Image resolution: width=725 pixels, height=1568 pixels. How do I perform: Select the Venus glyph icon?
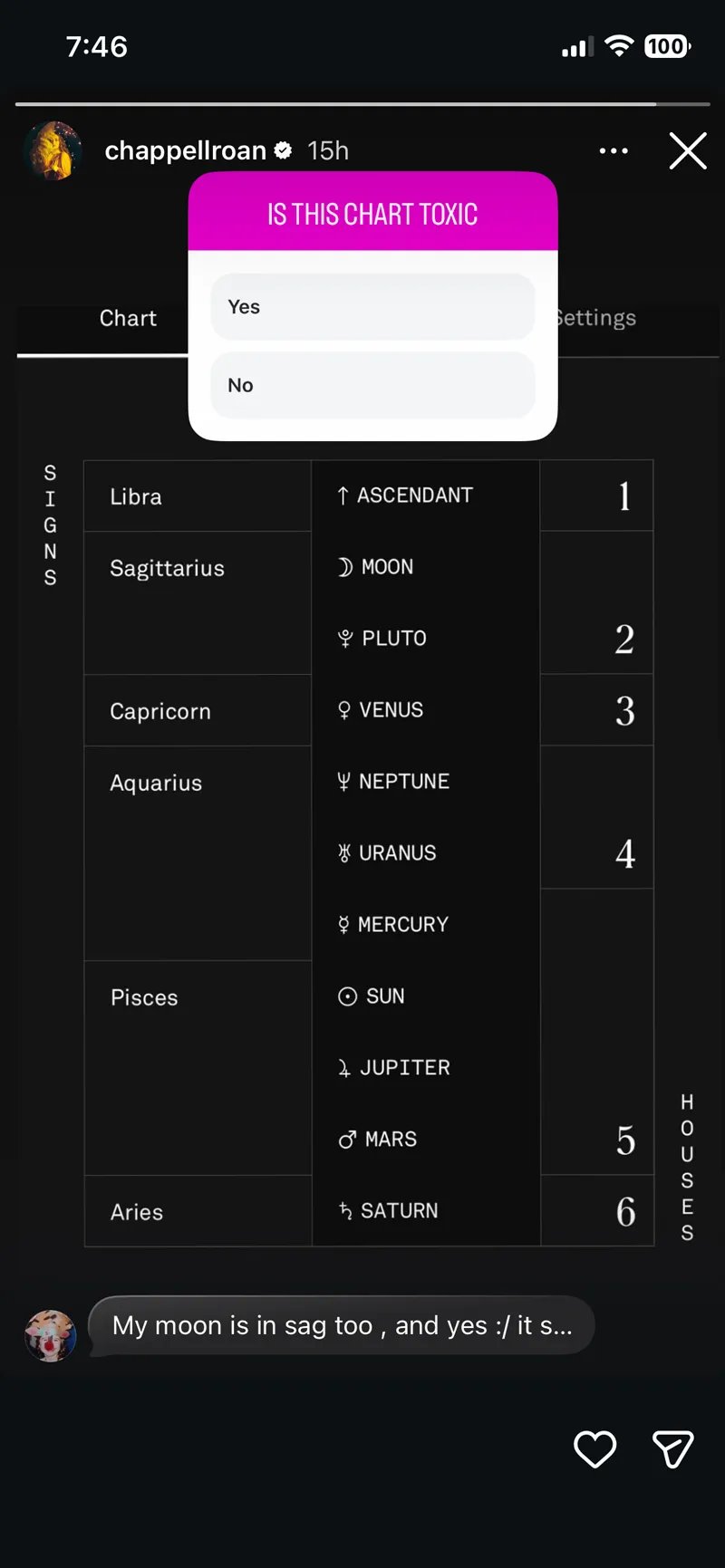(x=345, y=709)
